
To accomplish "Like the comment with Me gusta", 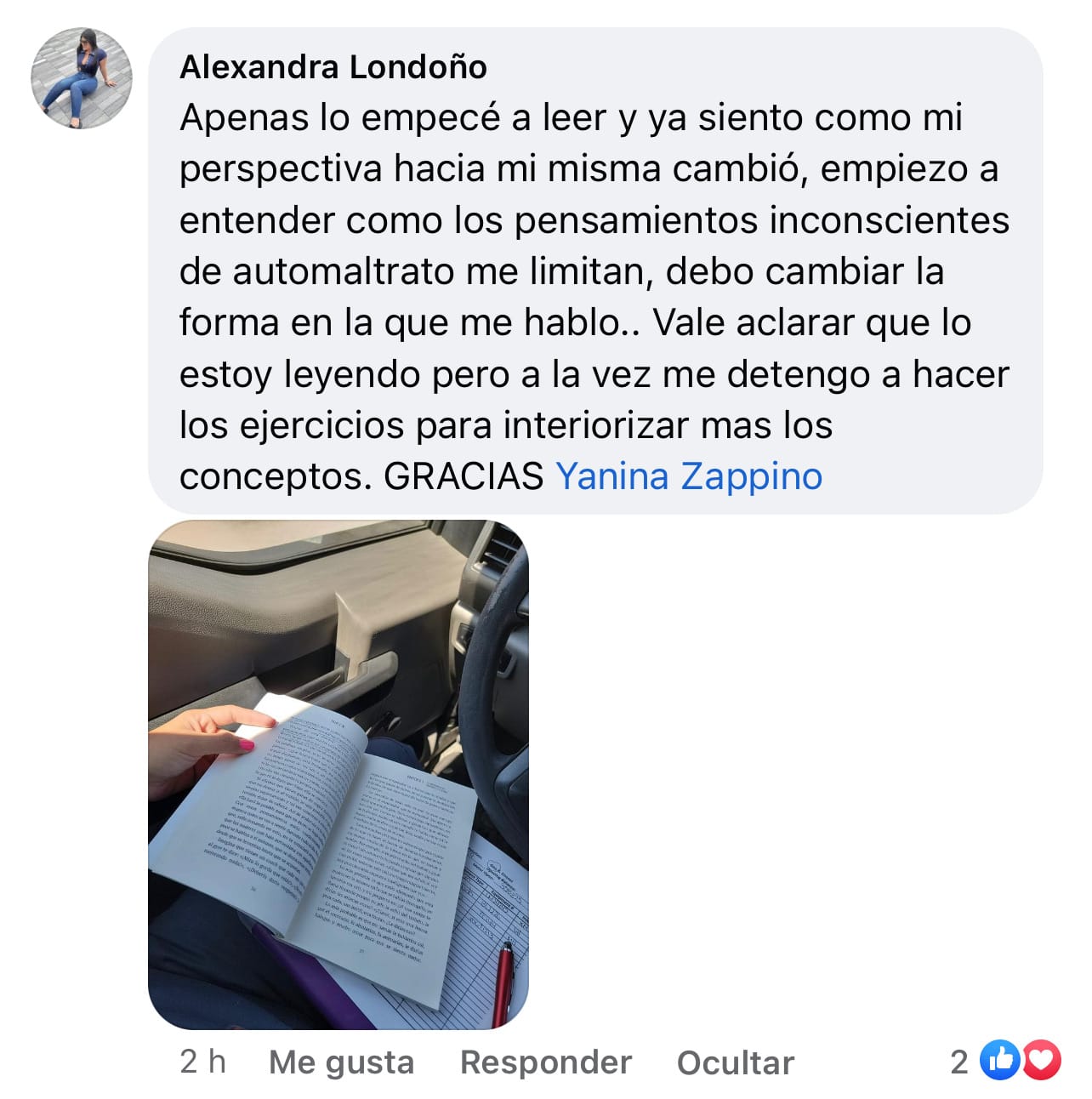I will point(341,1062).
